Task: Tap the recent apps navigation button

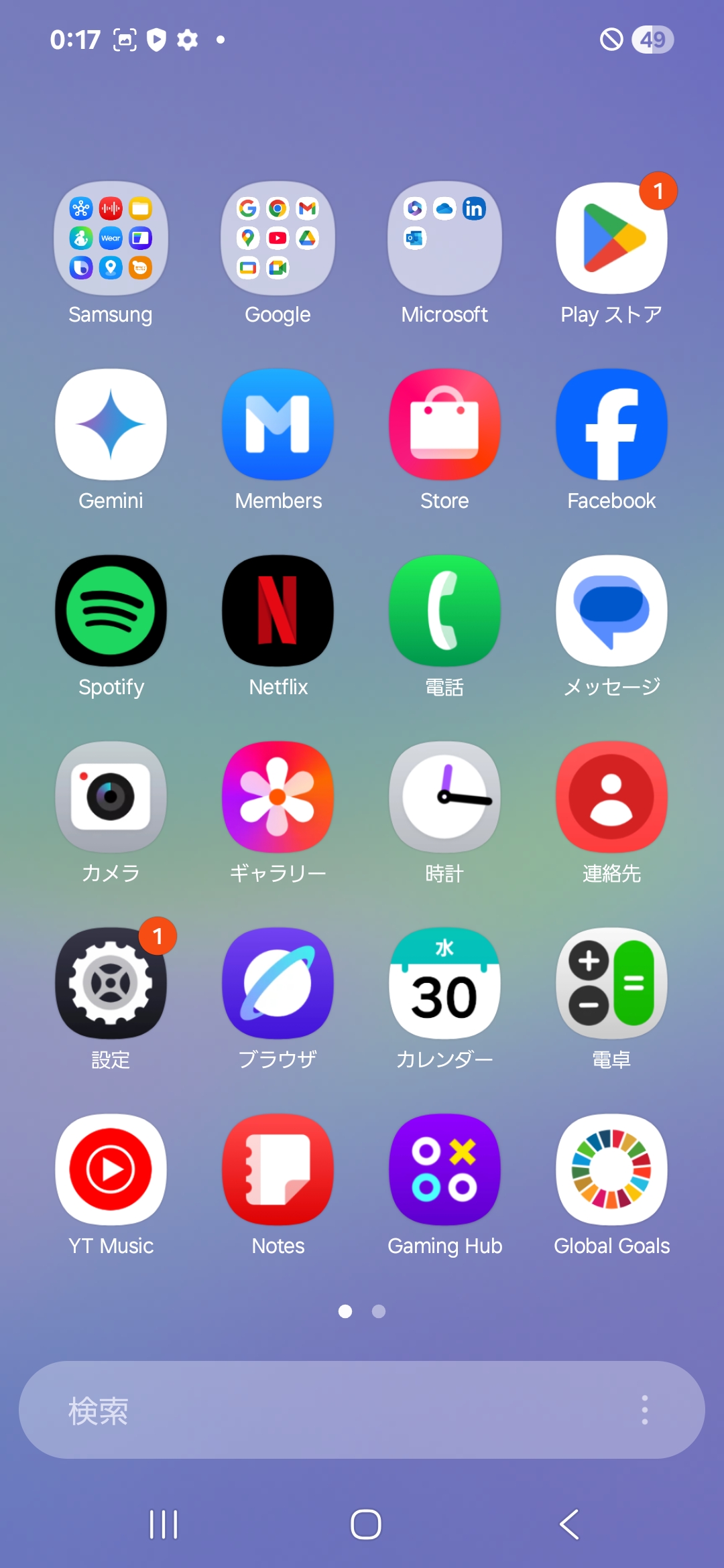Action: [x=164, y=1524]
